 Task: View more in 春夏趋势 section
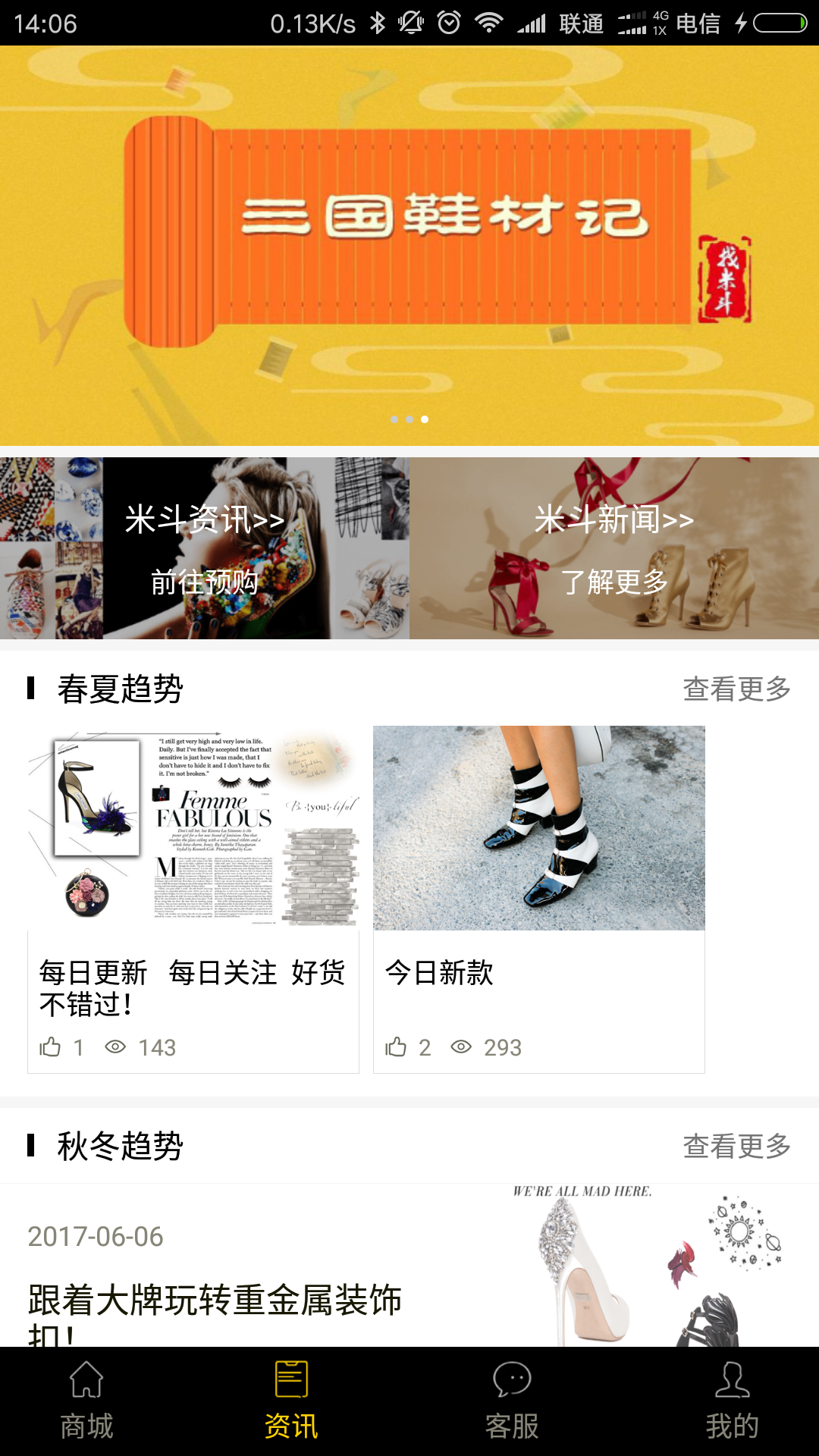click(x=736, y=689)
